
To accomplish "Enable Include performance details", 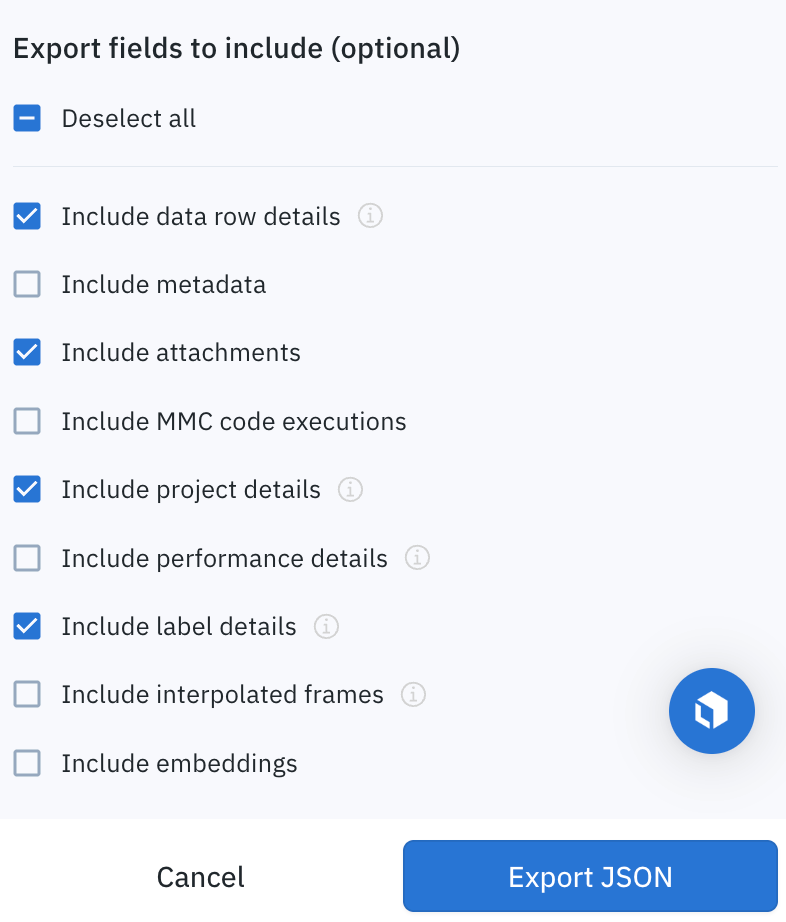I will (x=27, y=558).
